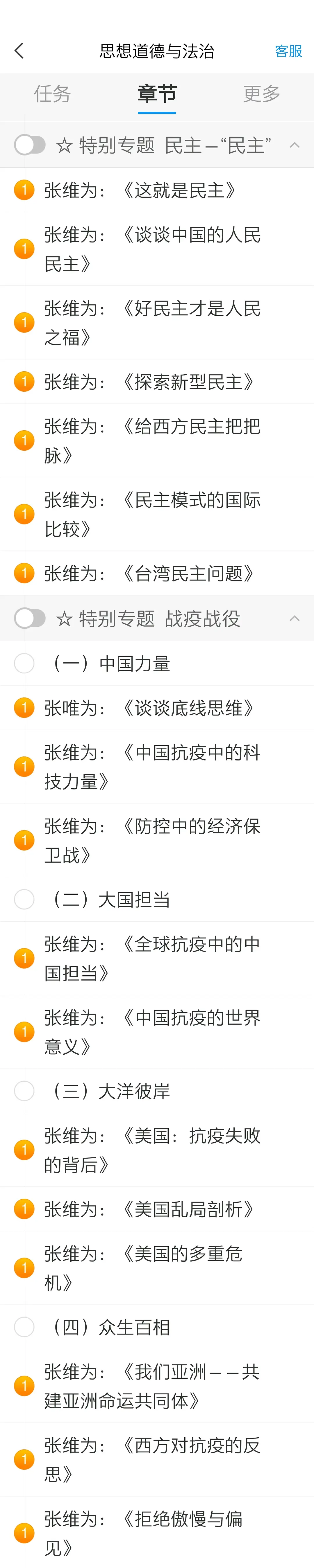Switch to the 任务 tab

[x=52, y=94]
